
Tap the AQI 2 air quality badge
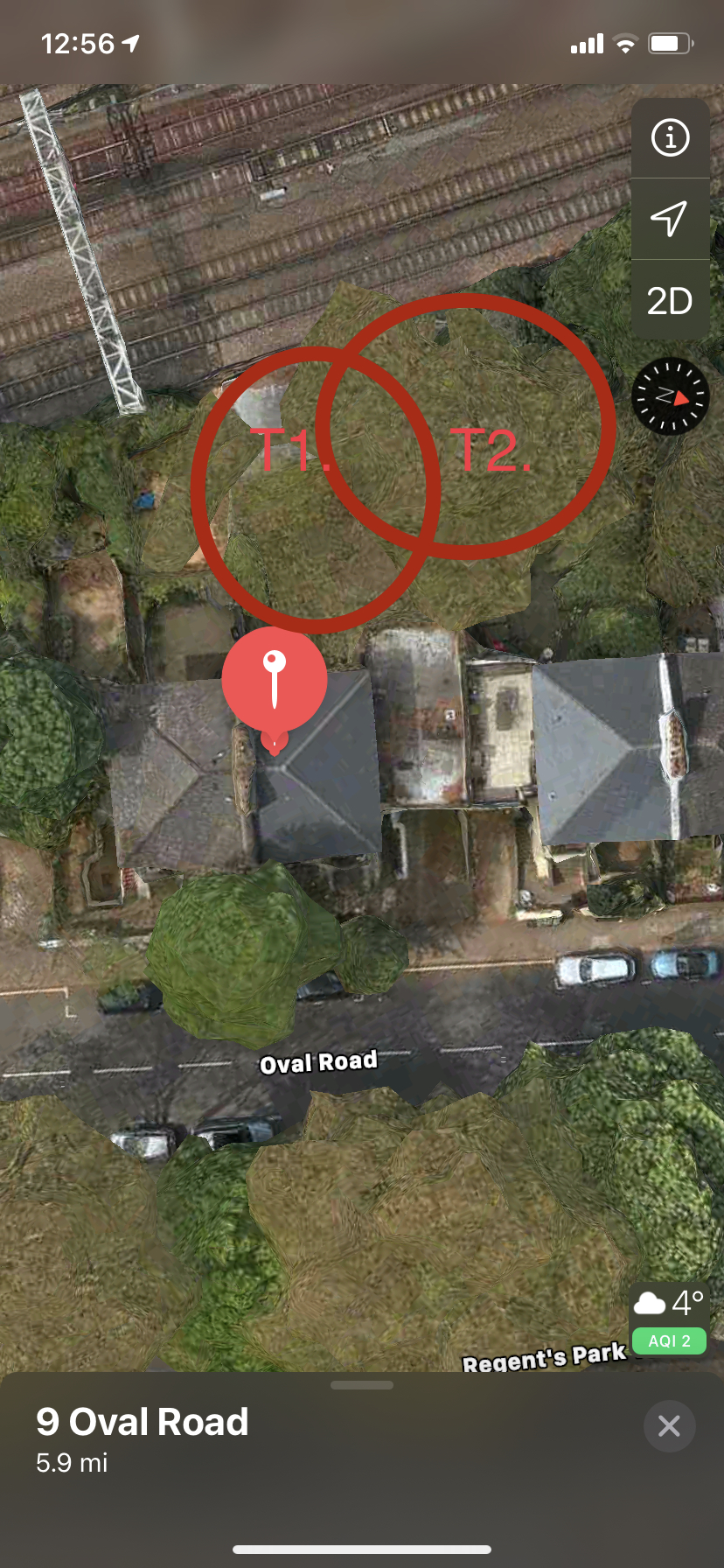pyautogui.click(x=670, y=1340)
